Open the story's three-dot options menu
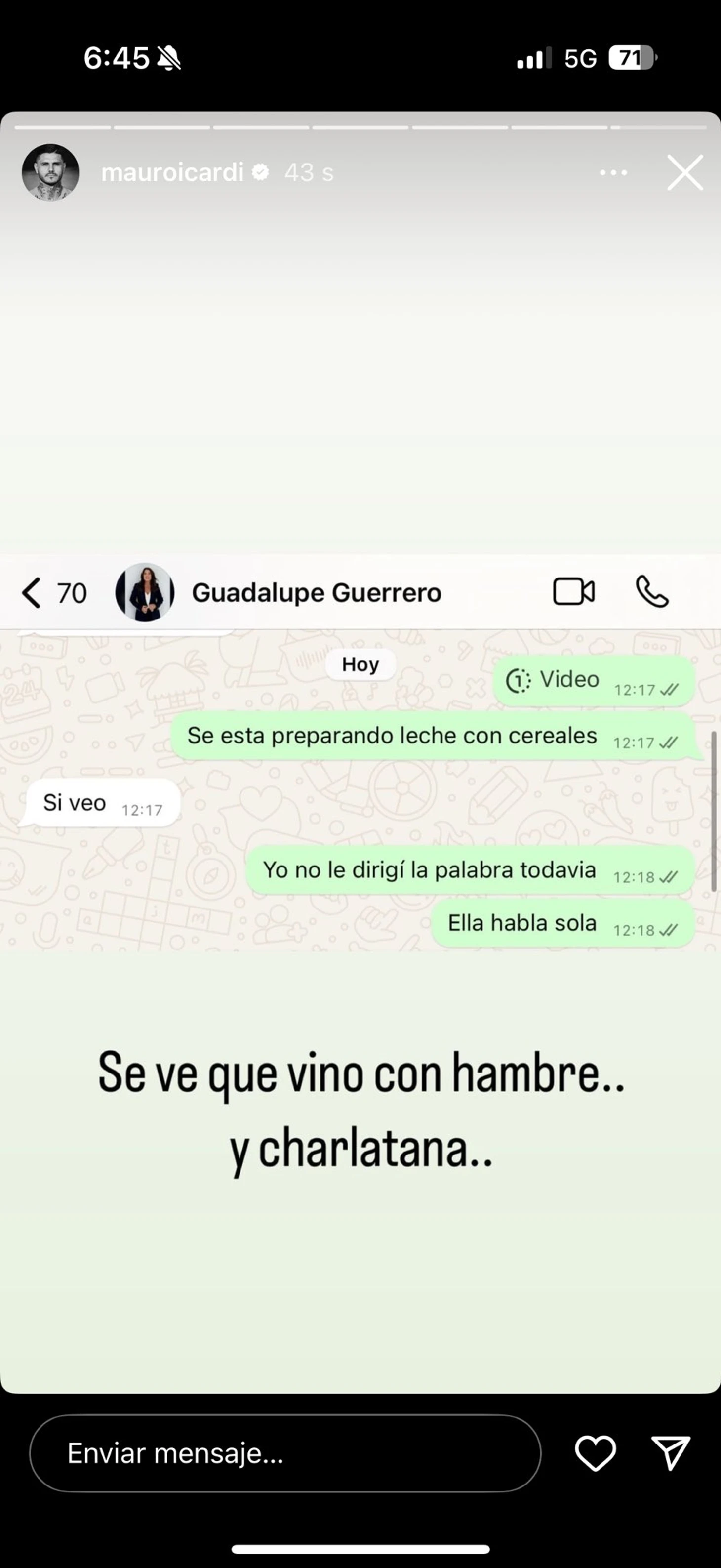This screenshot has width=721, height=1568. click(x=613, y=173)
